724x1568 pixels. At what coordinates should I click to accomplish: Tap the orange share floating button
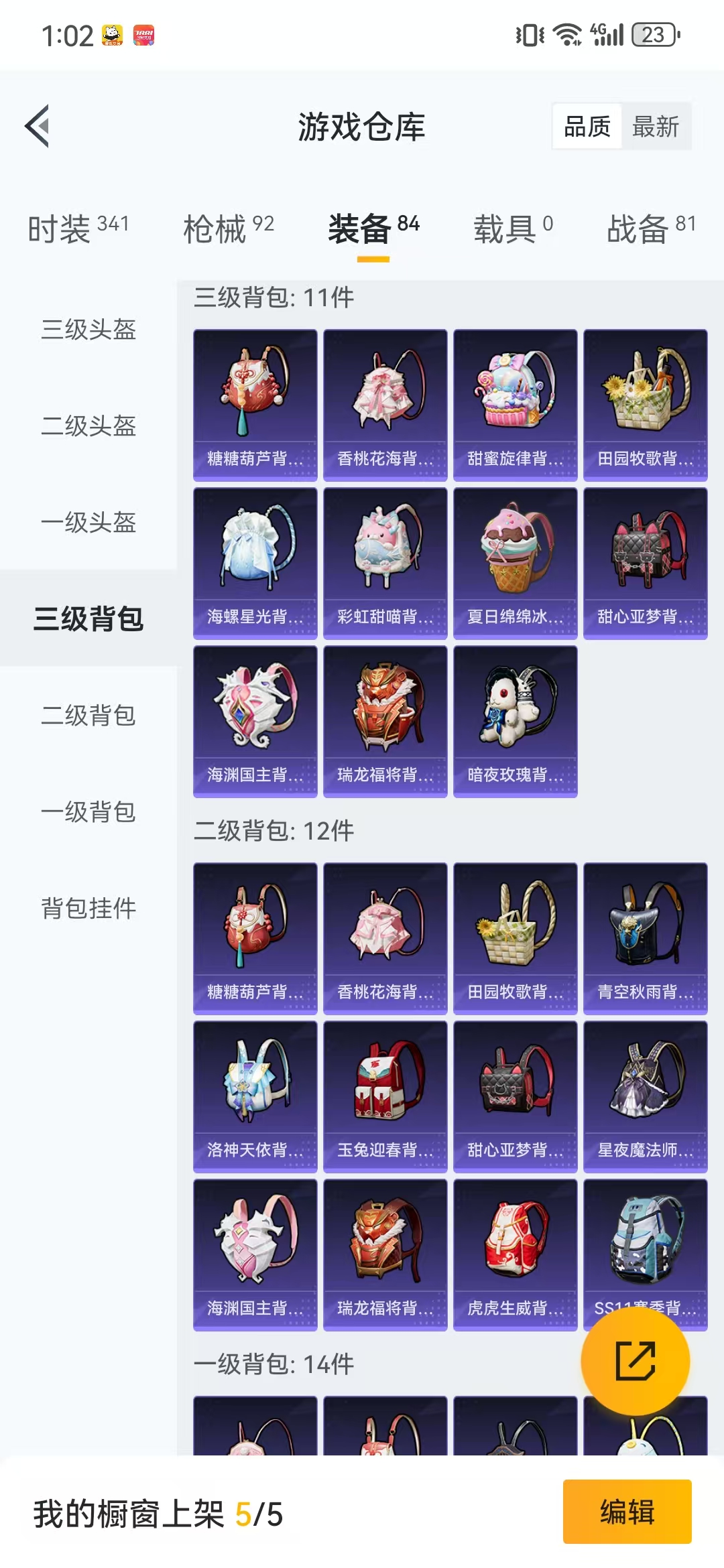635,1361
